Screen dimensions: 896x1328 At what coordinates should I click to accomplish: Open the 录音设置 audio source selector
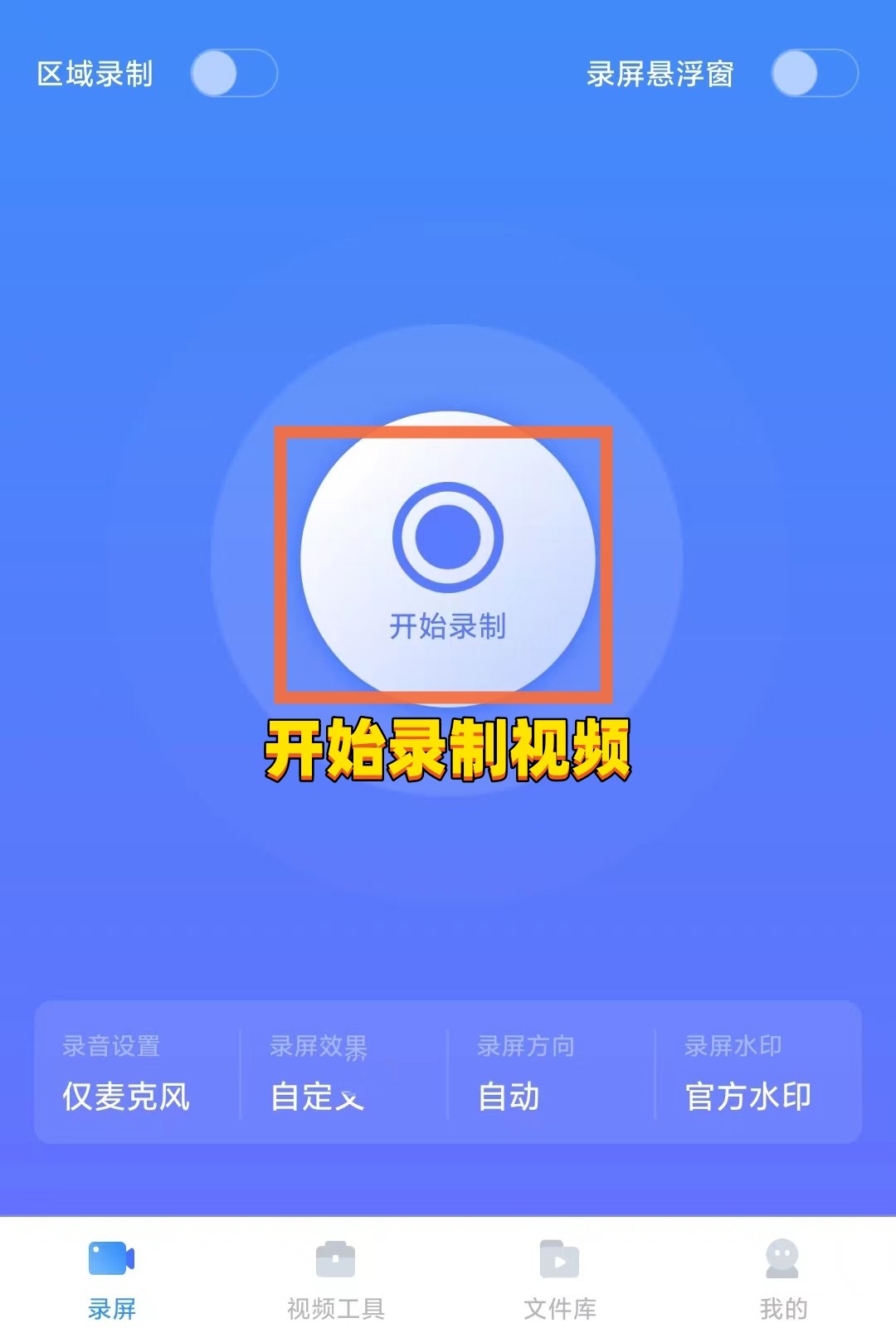(124, 1074)
